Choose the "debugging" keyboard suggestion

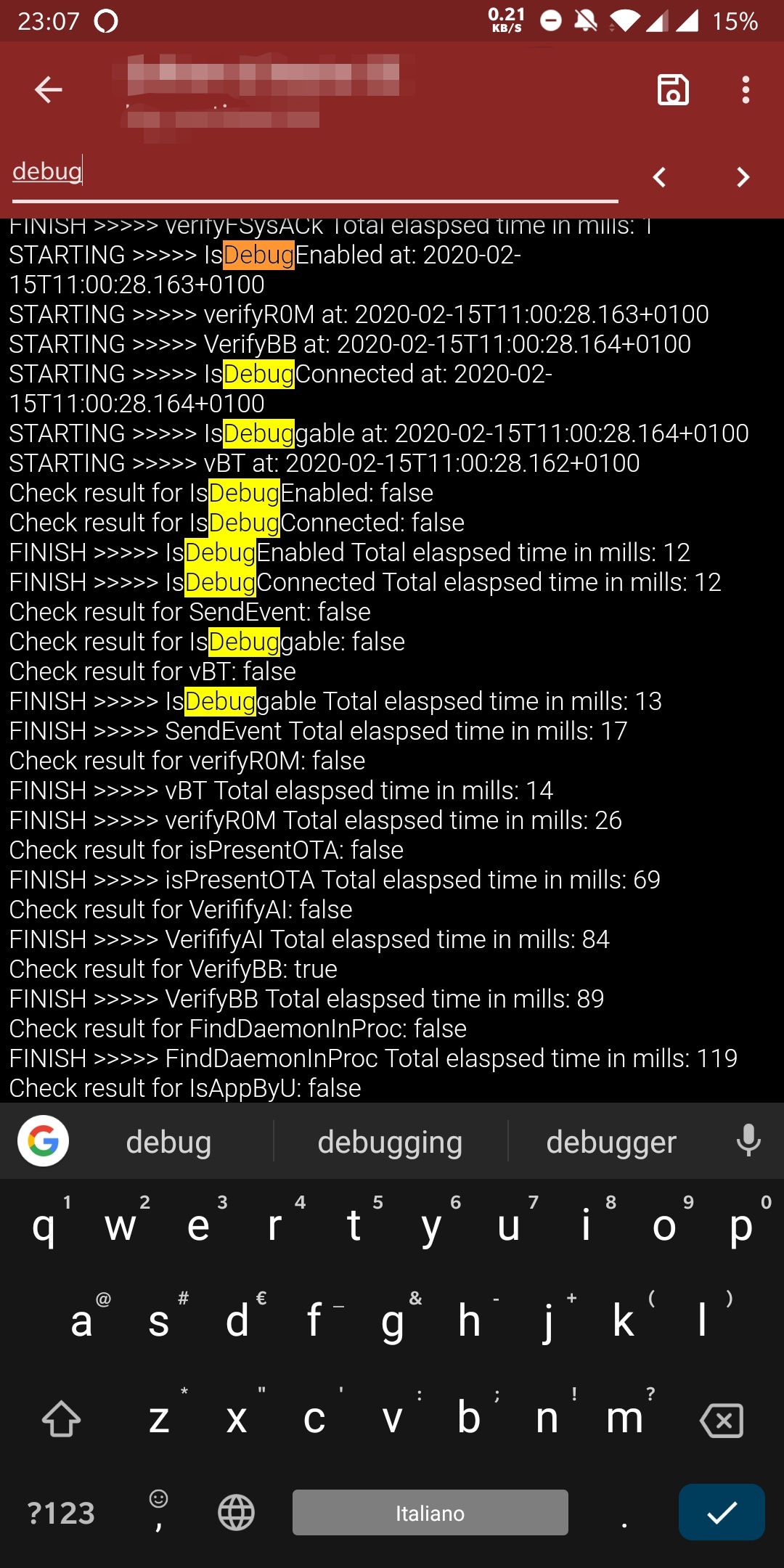click(x=390, y=1143)
